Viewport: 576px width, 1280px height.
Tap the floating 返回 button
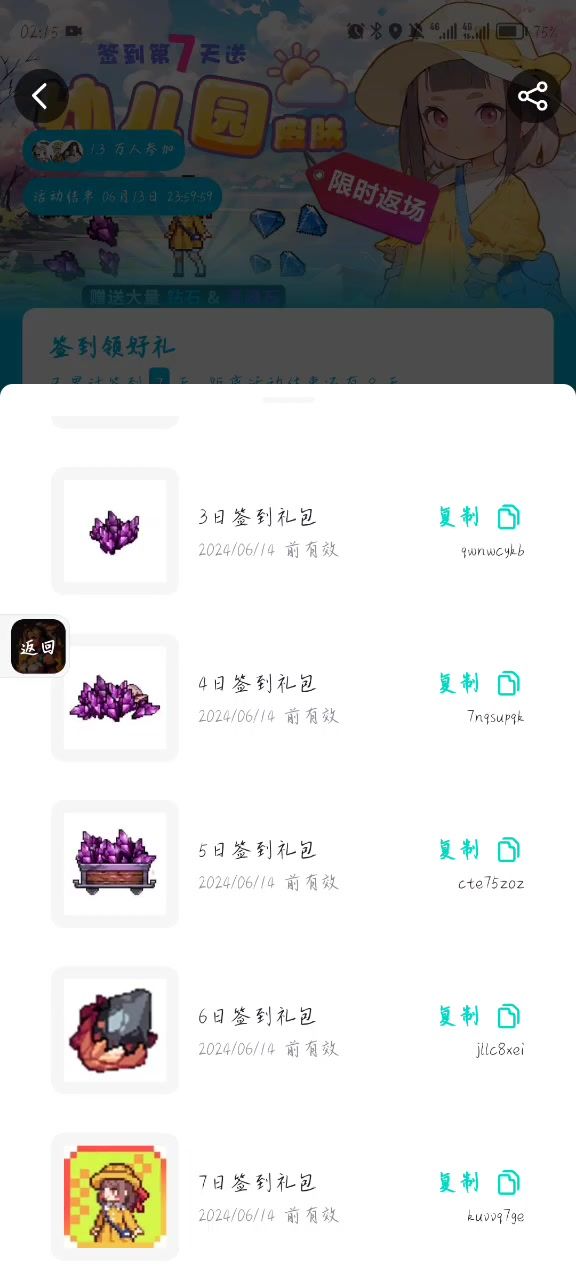point(38,646)
